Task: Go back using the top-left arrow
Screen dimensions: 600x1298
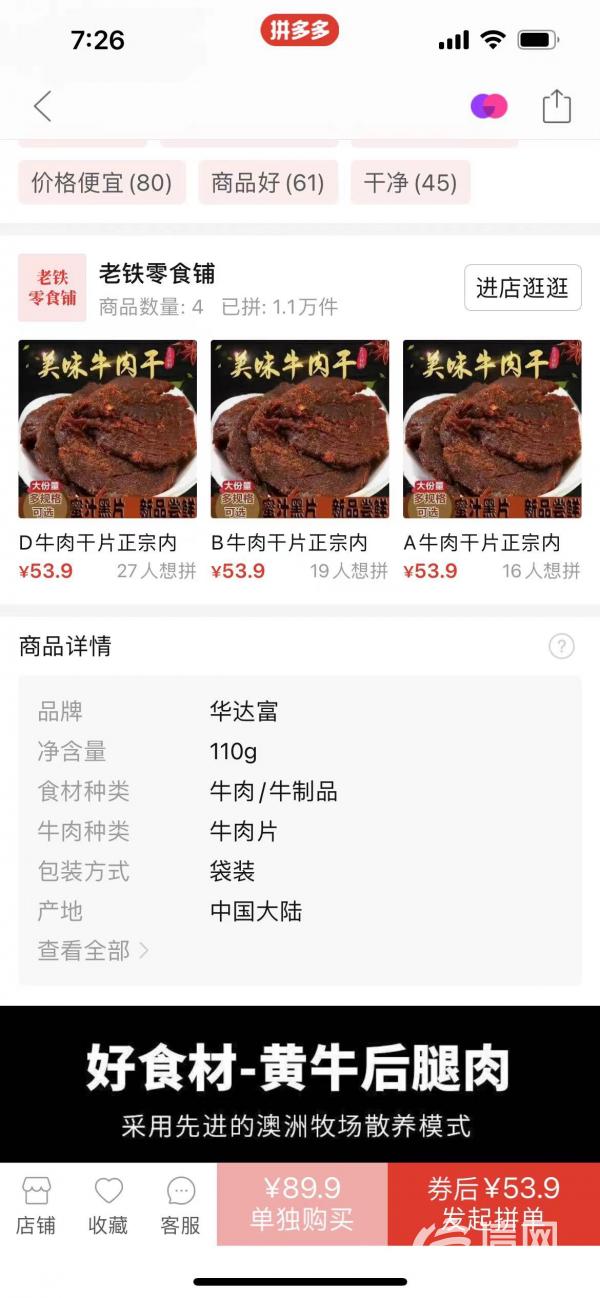Action: (x=42, y=106)
